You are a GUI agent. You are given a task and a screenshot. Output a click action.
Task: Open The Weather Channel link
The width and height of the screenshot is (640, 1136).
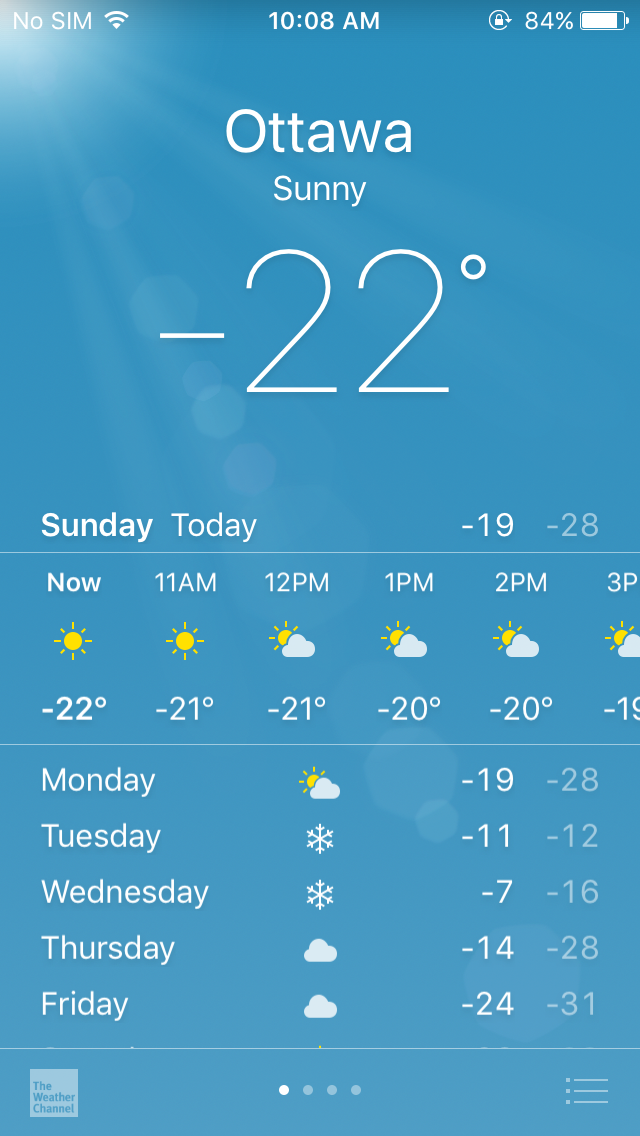pos(54,1093)
